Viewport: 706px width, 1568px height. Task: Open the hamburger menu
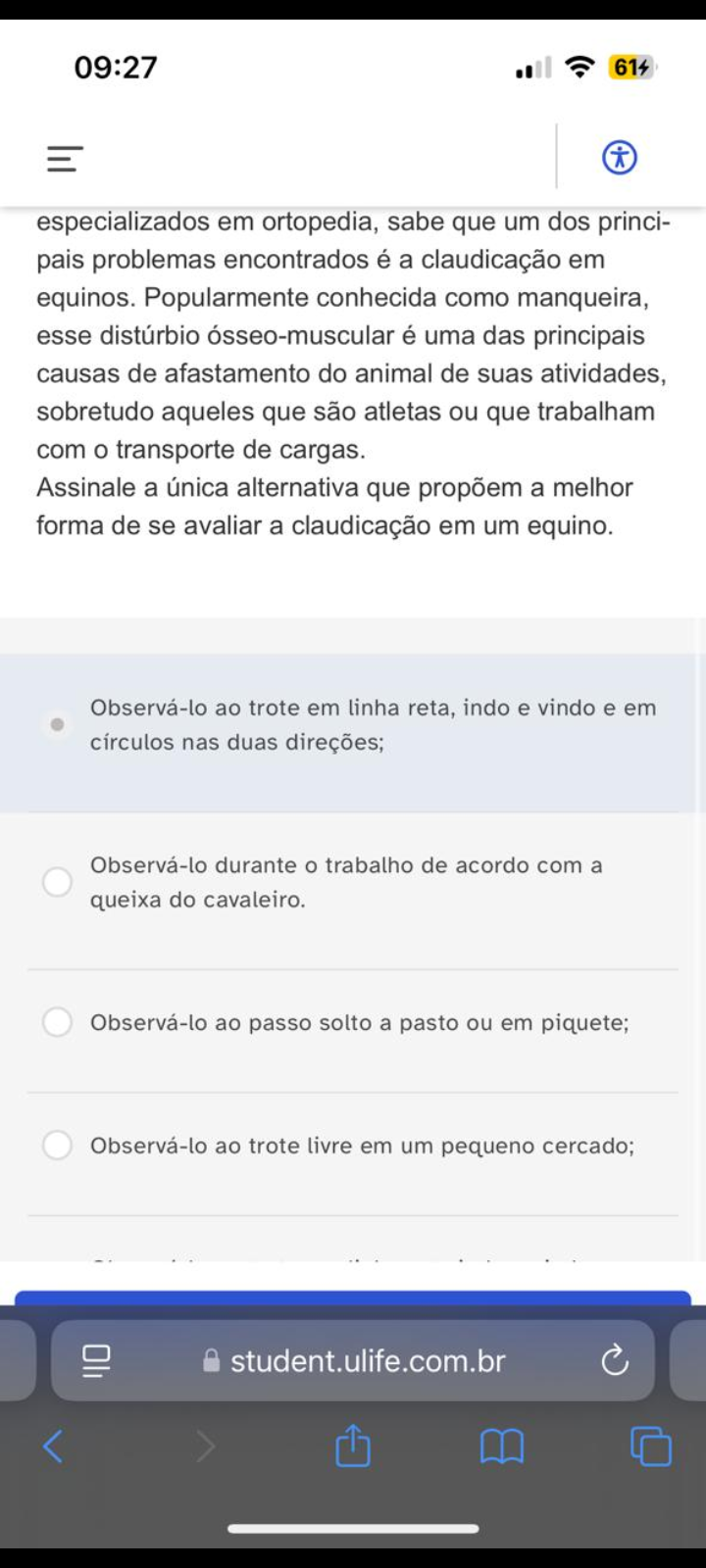coord(65,158)
